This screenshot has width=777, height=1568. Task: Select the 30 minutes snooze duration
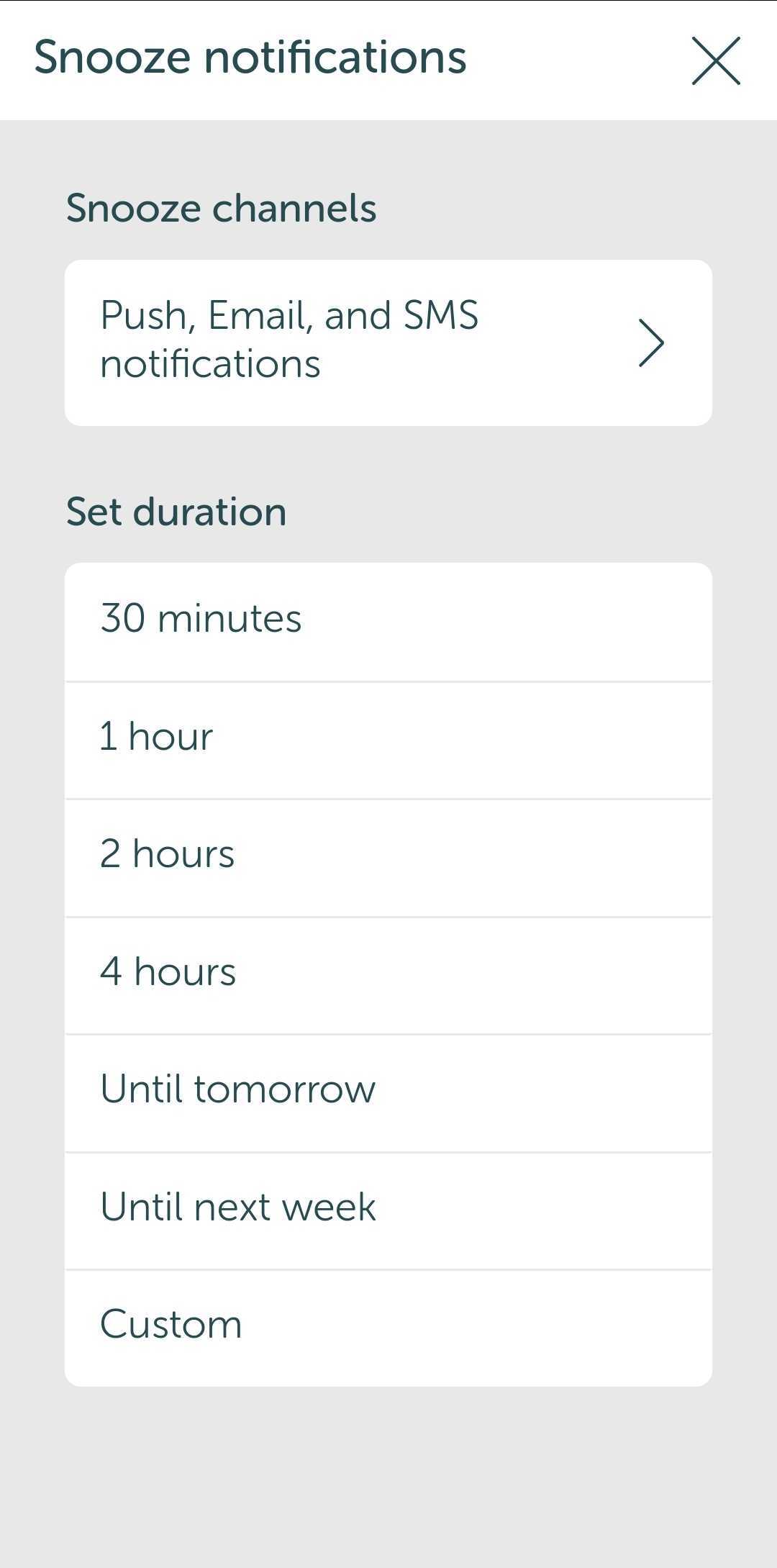[388, 622]
